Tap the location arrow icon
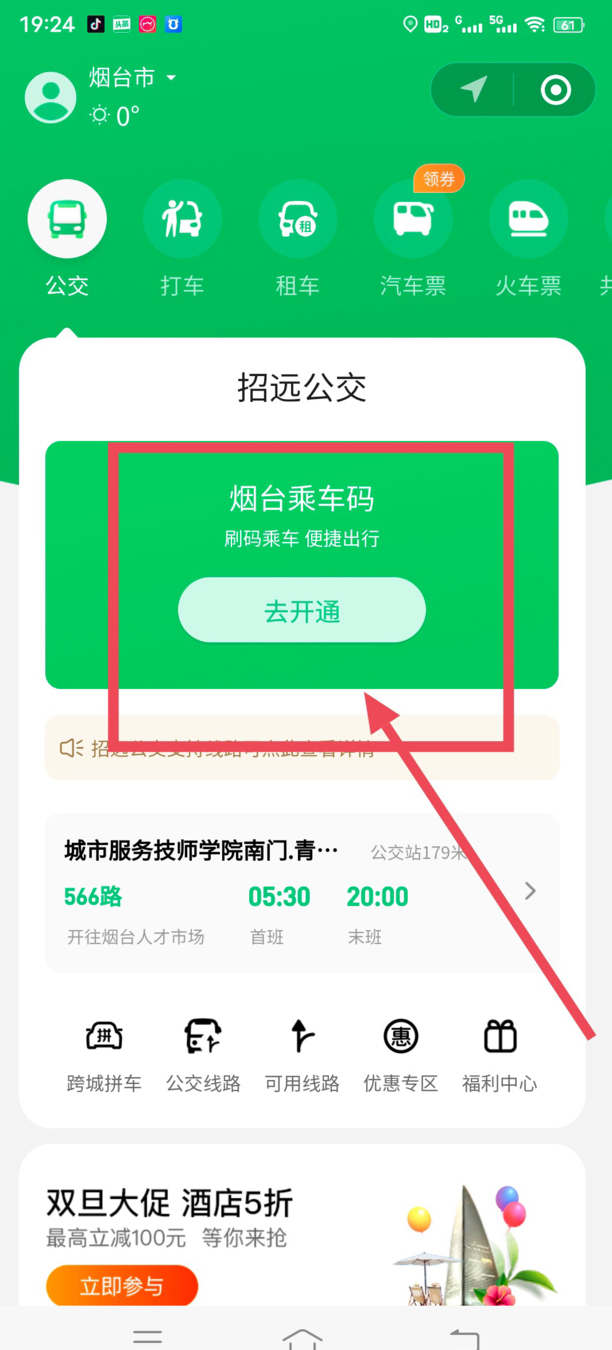Screen dimensions: 612x1350 [474, 90]
